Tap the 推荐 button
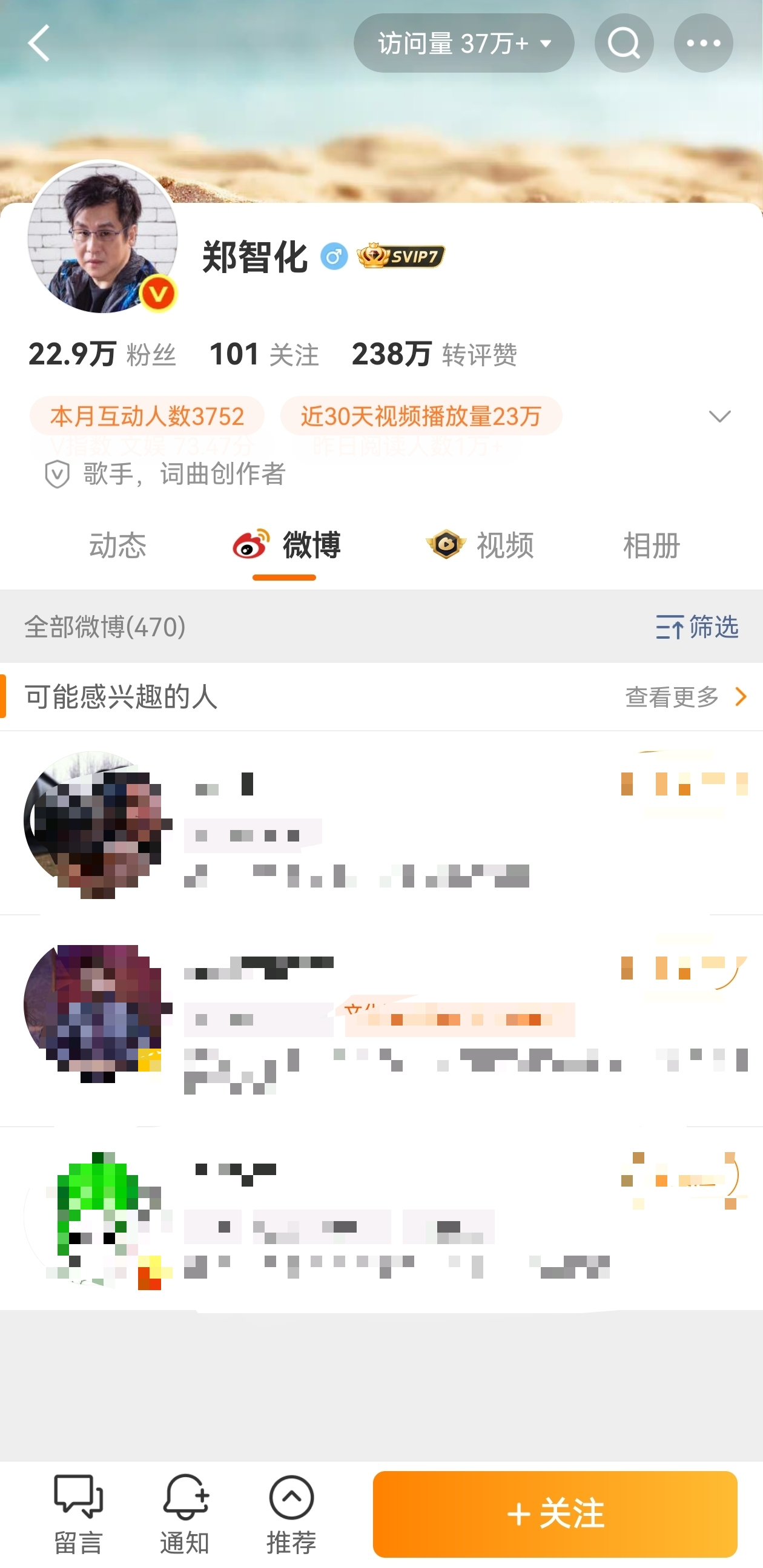This screenshot has height=1568, width=763. click(x=291, y=1515)
